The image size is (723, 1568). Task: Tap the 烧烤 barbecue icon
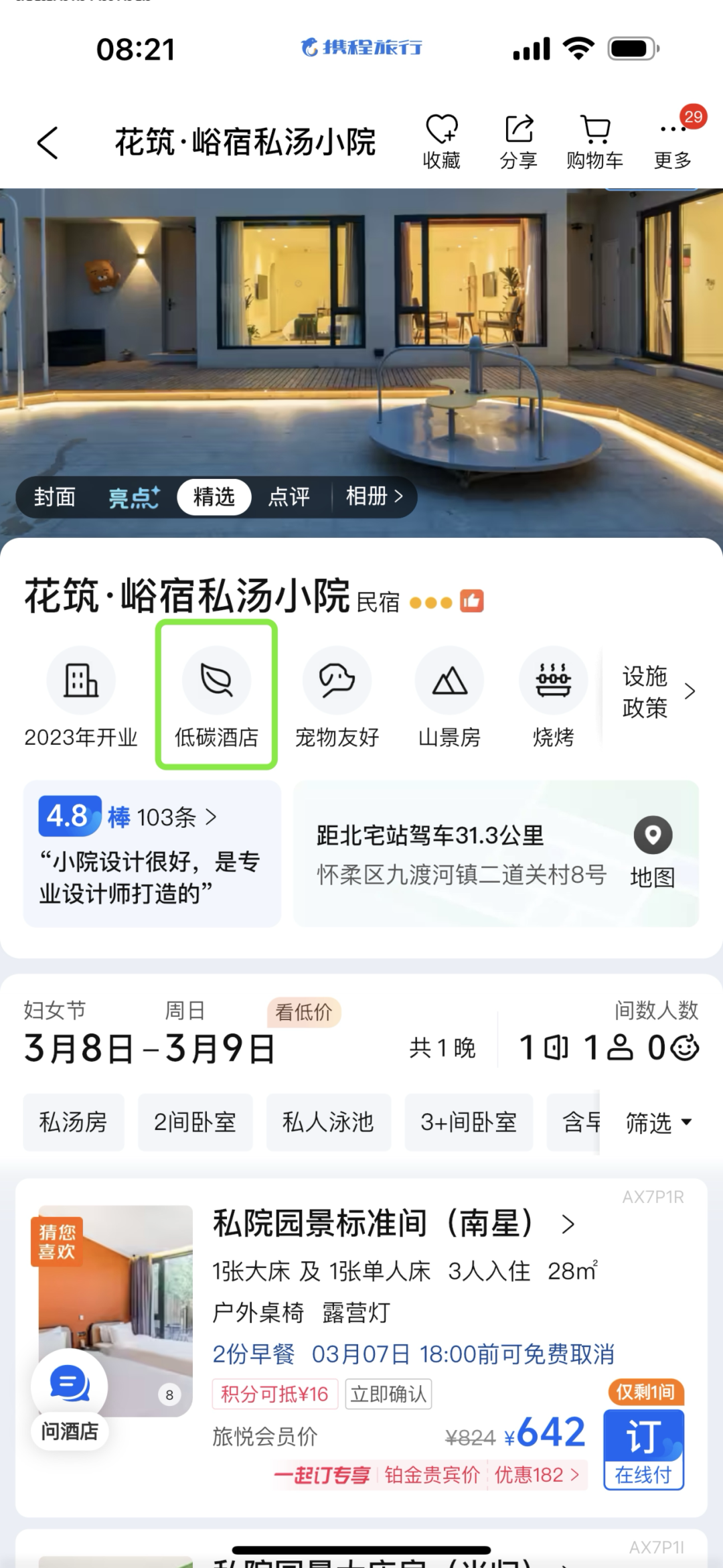(553, 679)
